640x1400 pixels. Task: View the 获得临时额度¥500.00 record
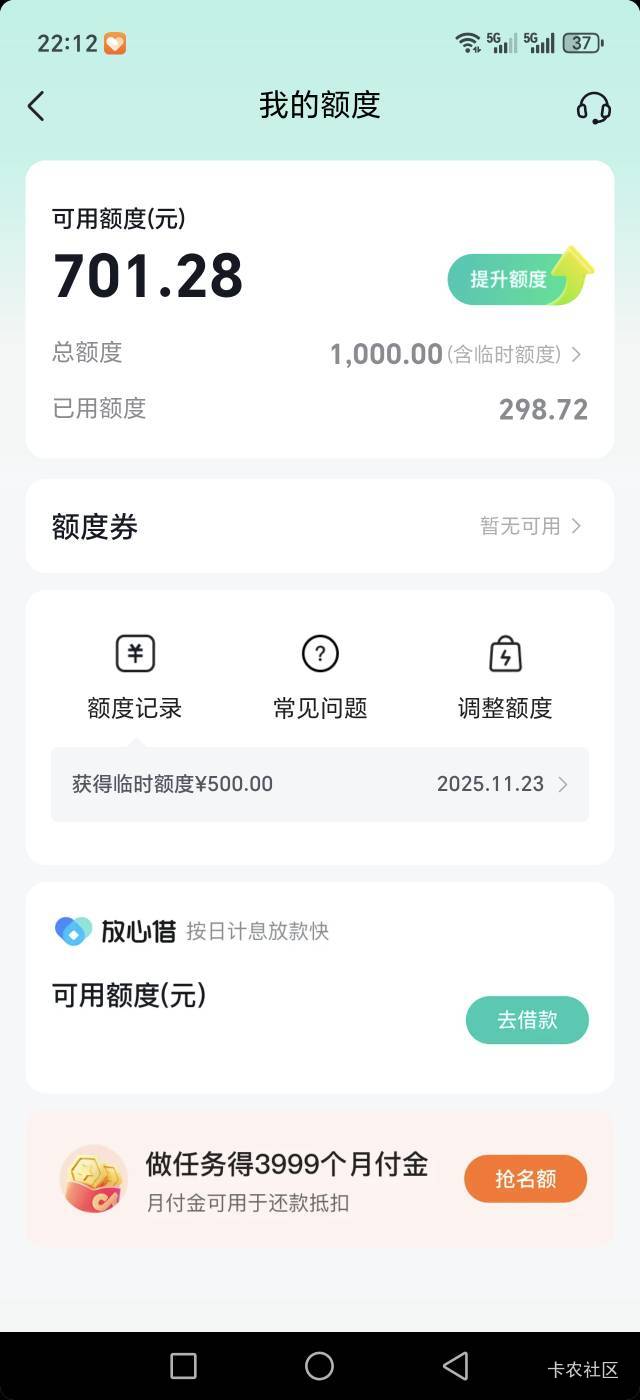click(x=320, y=784)
